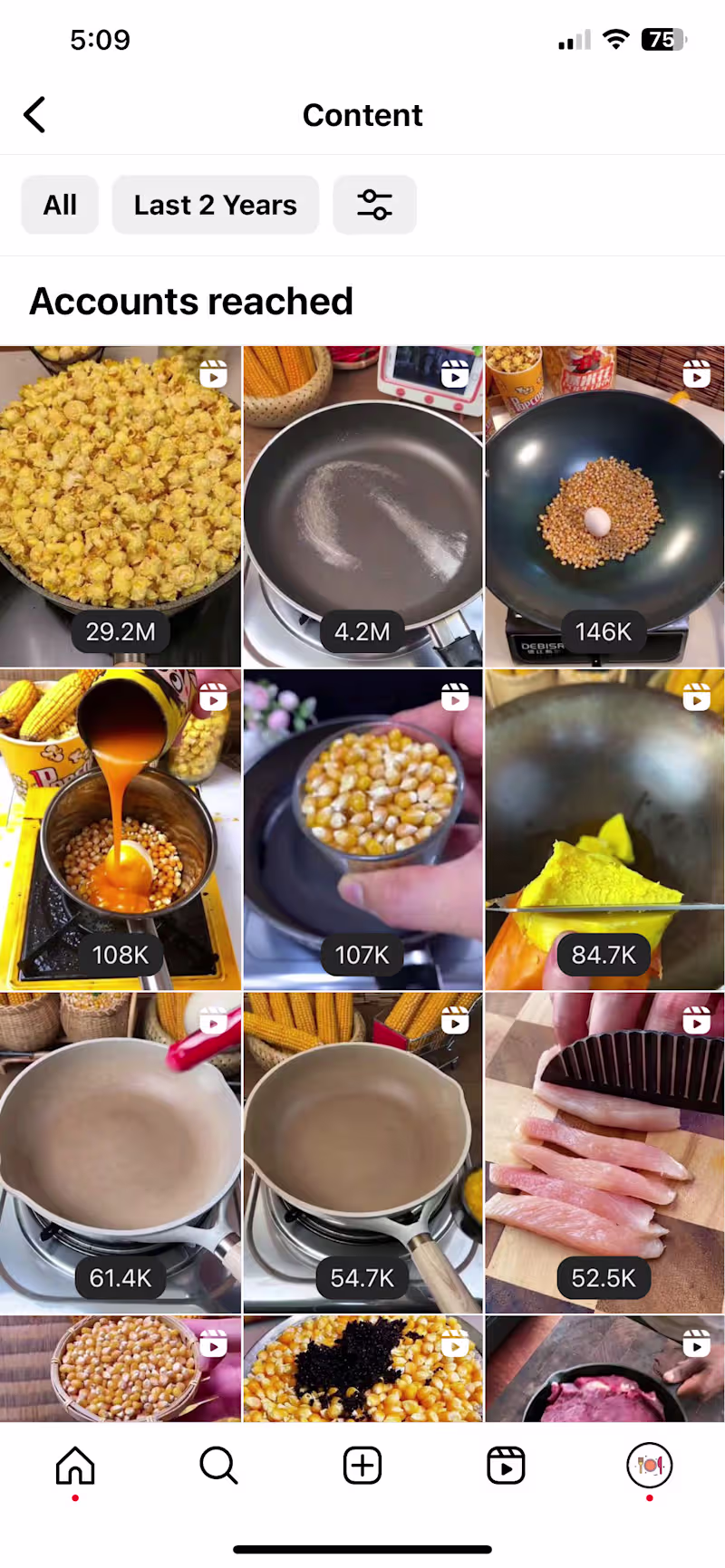Create a new post

pos(362,1466)
